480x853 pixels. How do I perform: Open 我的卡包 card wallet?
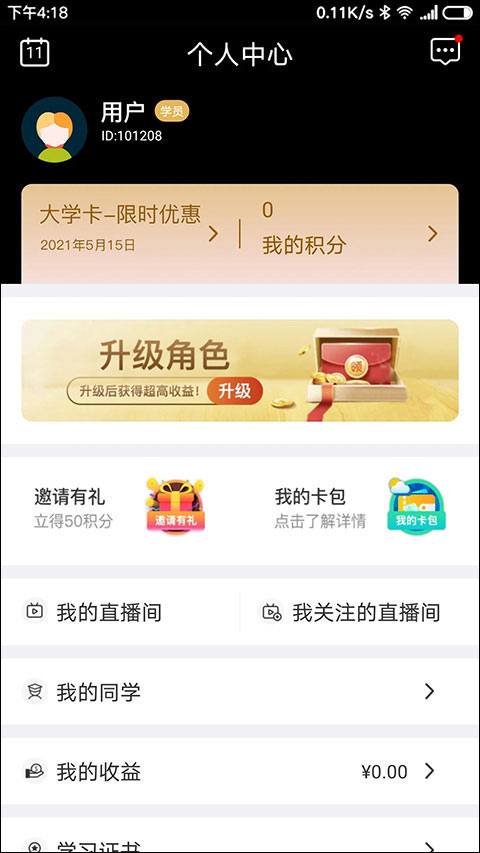(360, 506)
